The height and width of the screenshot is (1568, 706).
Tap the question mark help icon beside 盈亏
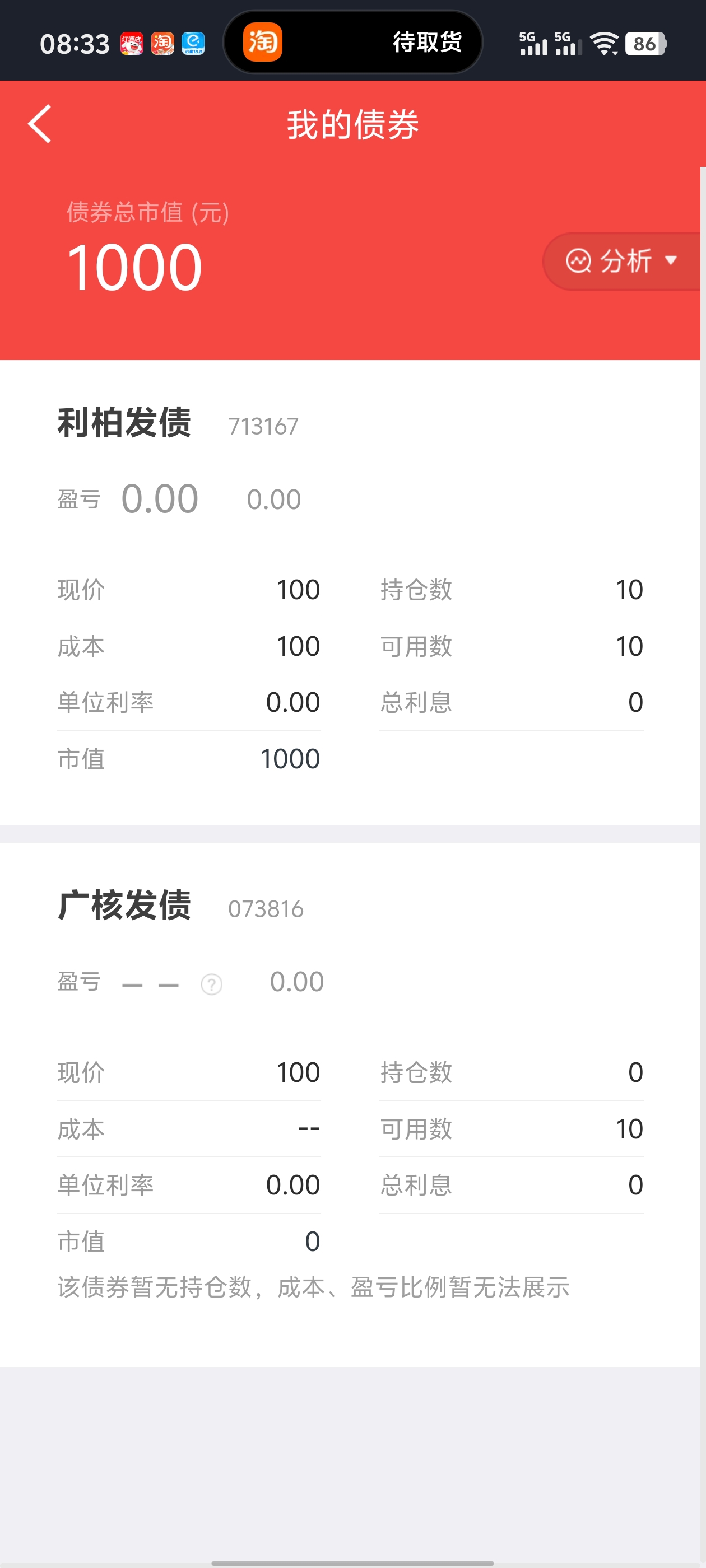click(211, 984)
